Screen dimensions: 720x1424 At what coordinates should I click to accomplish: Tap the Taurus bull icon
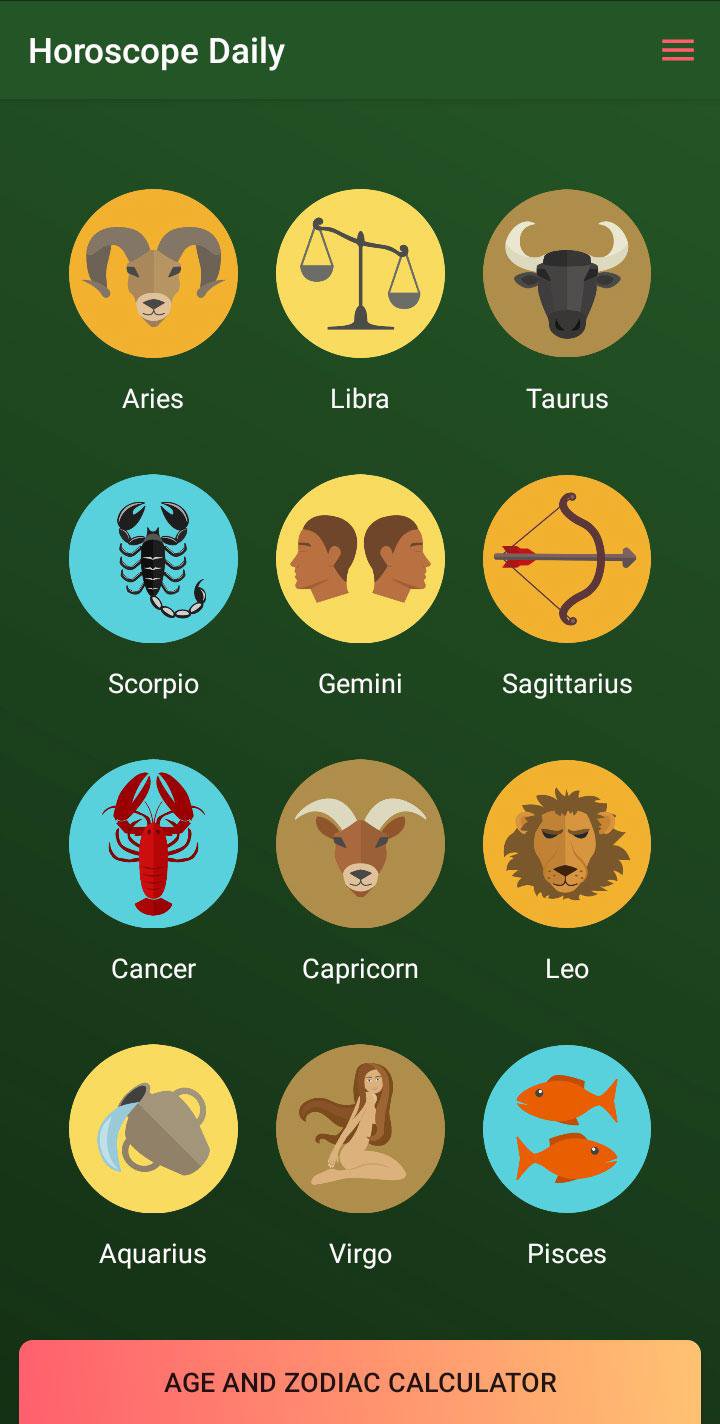(567, 273)
